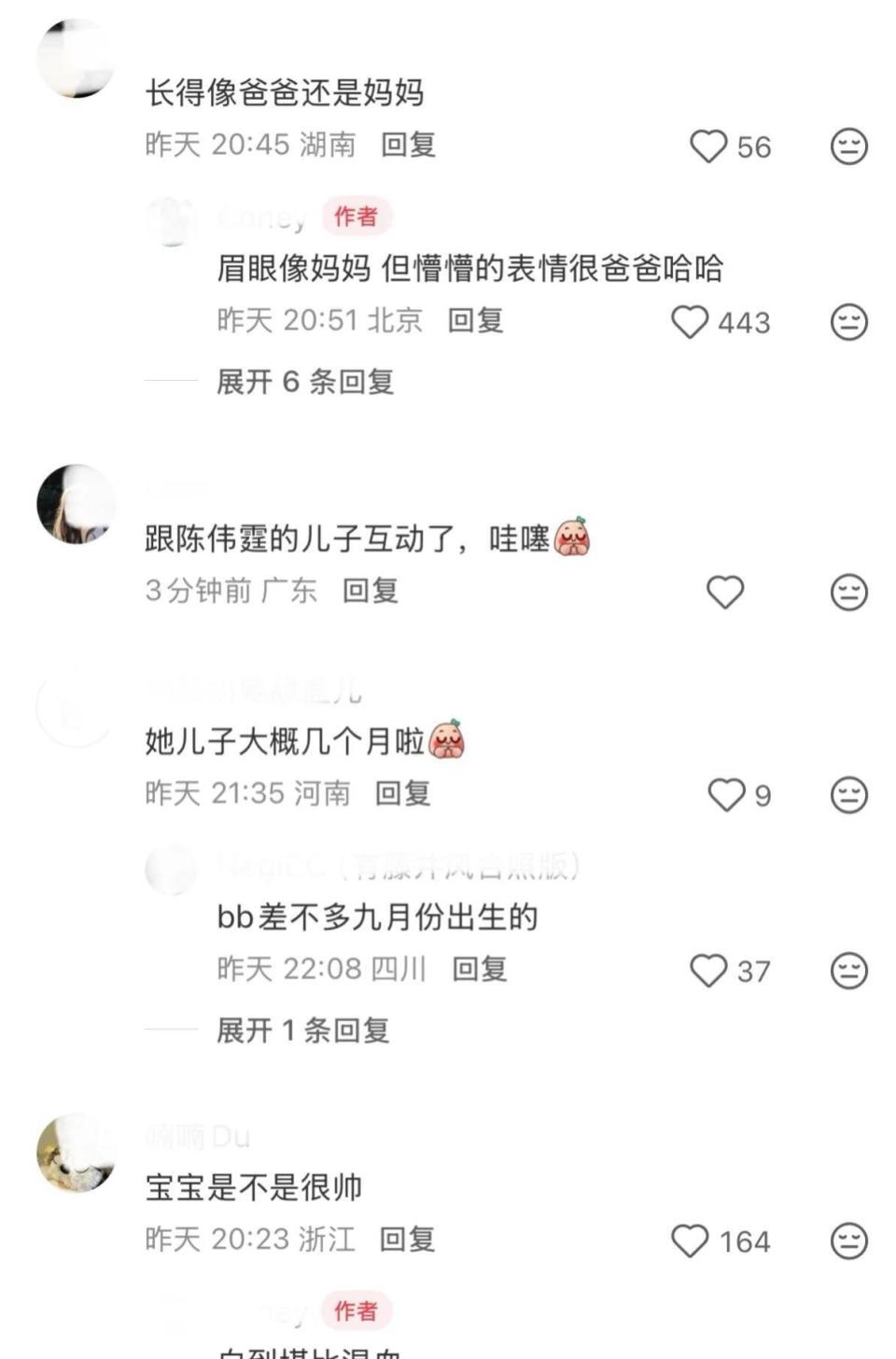This screenshot has height=1359, width=896.
Task: Click the emoji icon beside the 37-likes reply
Action: click(847, 971)
